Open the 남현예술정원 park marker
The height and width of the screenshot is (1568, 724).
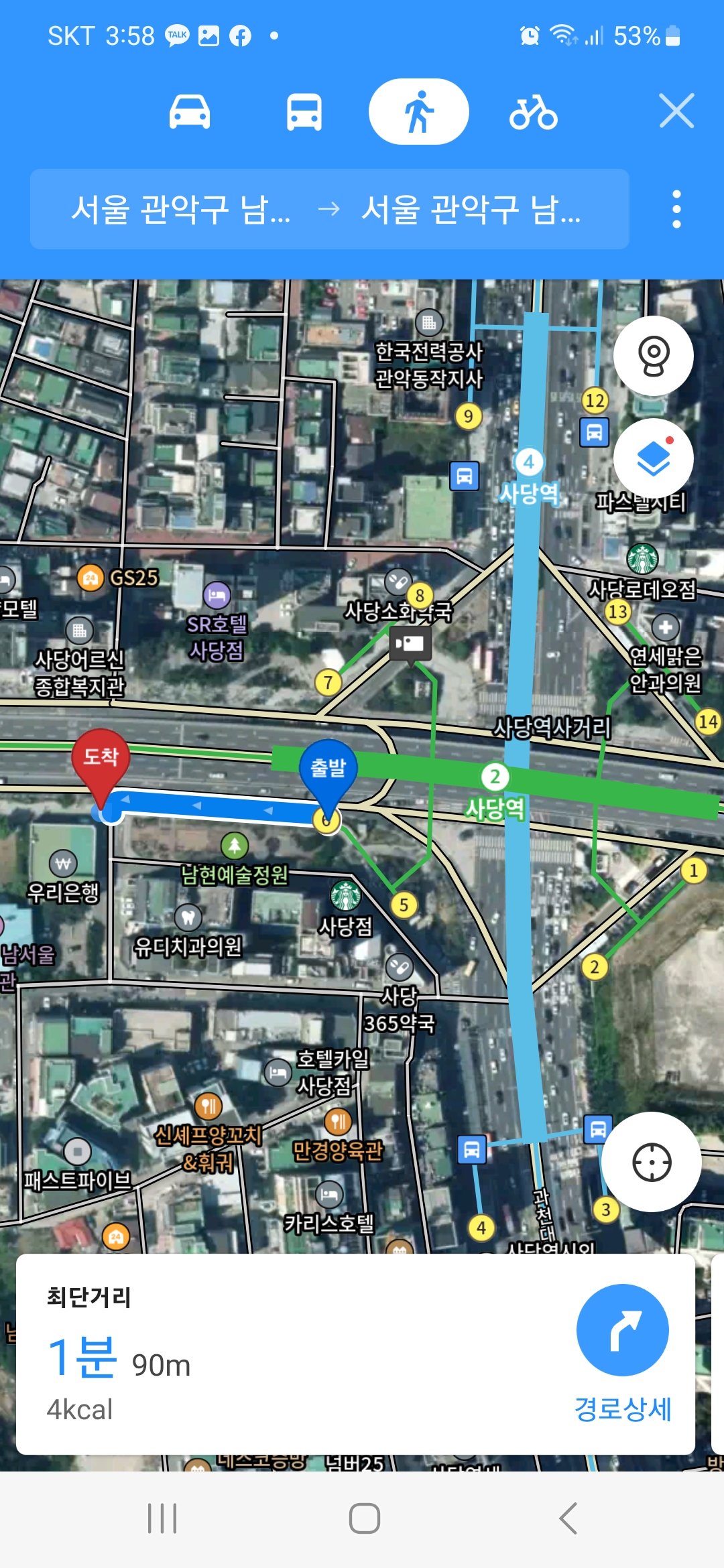234,846
